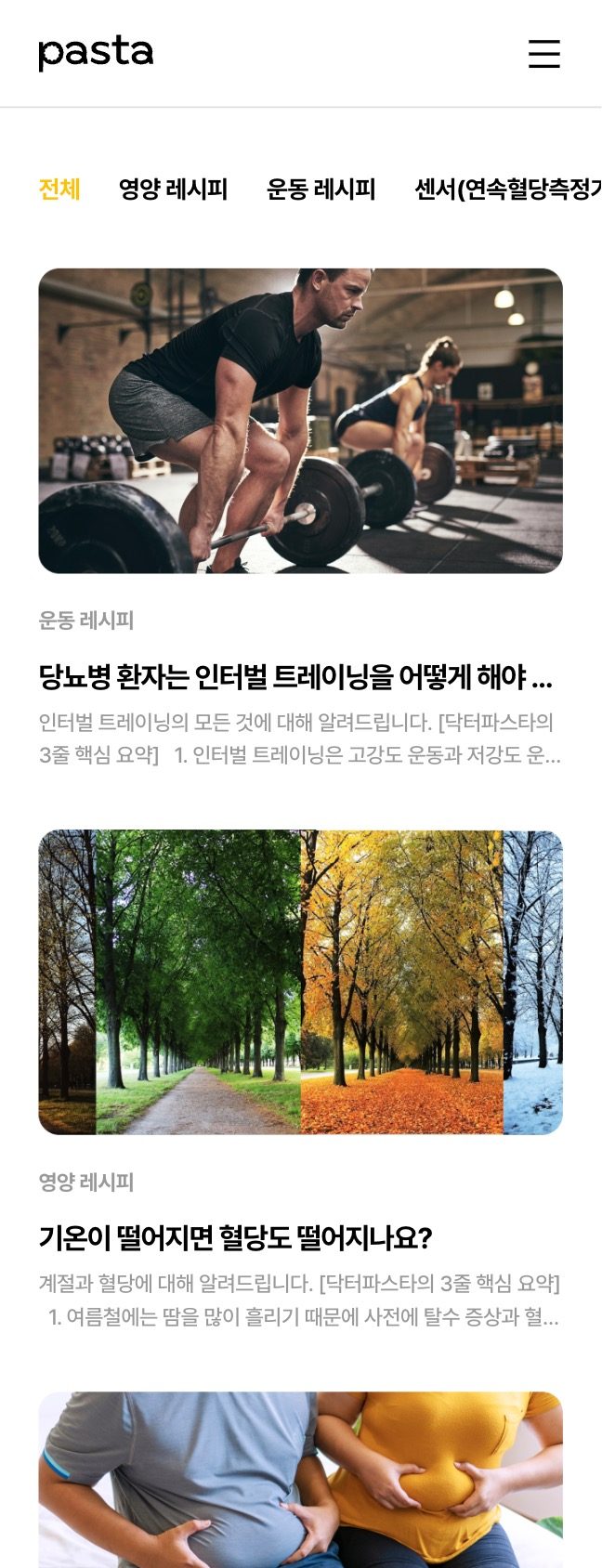Open the deadlift gym photo article

(x=300, y=421)
